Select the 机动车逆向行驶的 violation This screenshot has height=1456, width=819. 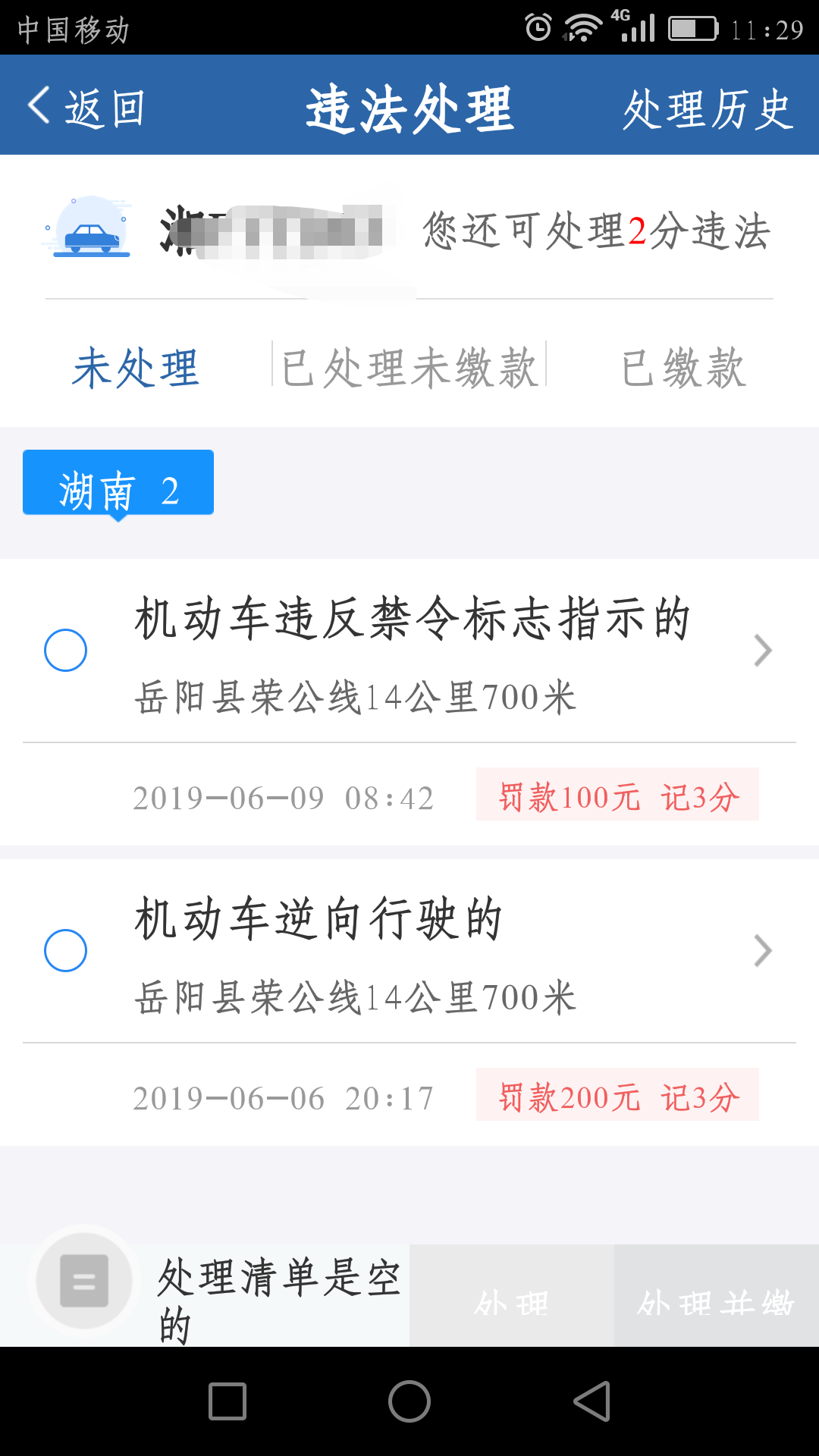click(x=66, y=950)
